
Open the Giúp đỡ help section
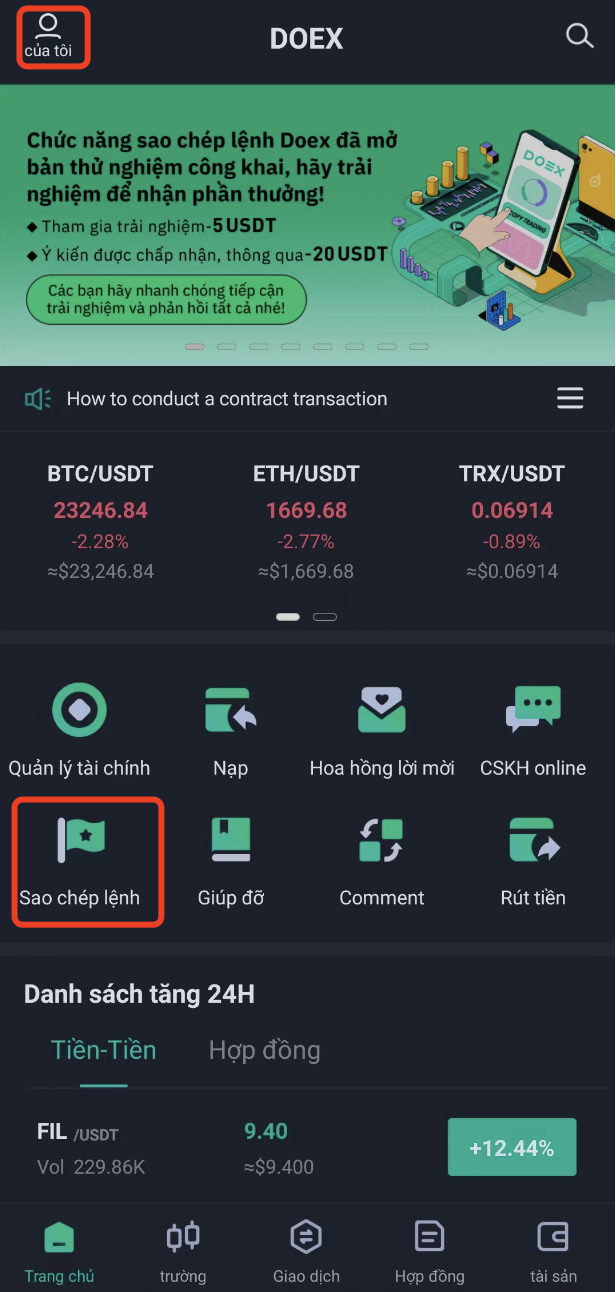pos(230,860)
